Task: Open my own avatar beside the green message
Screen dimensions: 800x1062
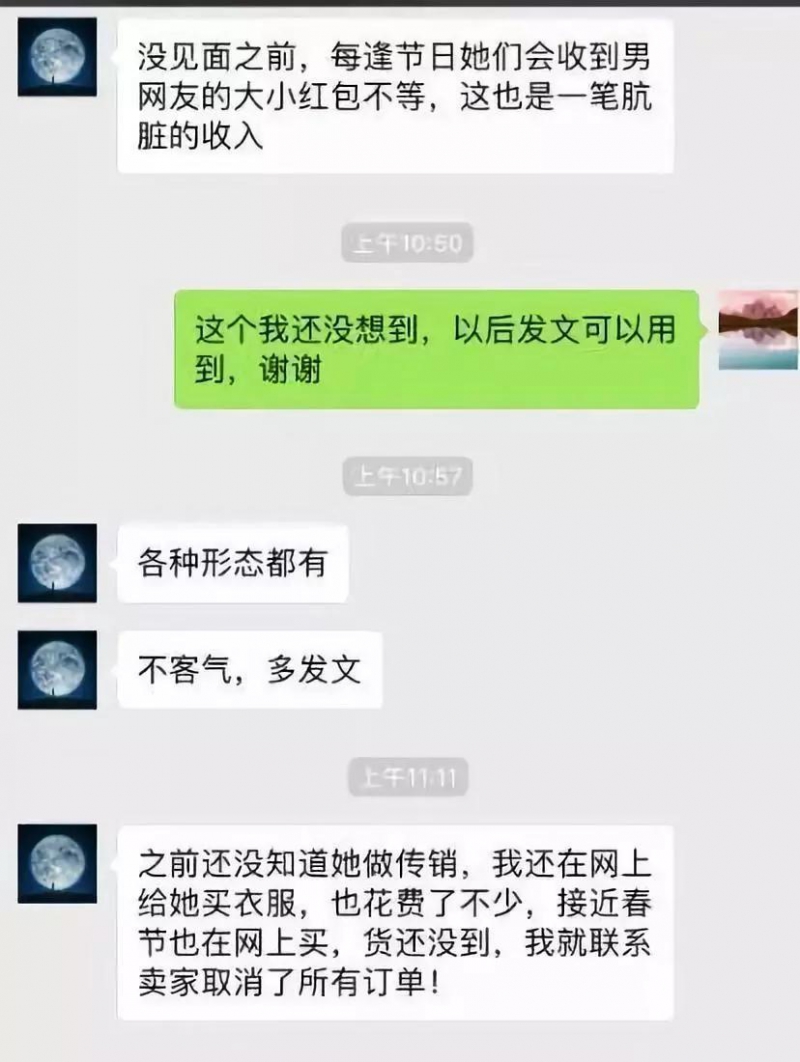Action: point(758,330)
